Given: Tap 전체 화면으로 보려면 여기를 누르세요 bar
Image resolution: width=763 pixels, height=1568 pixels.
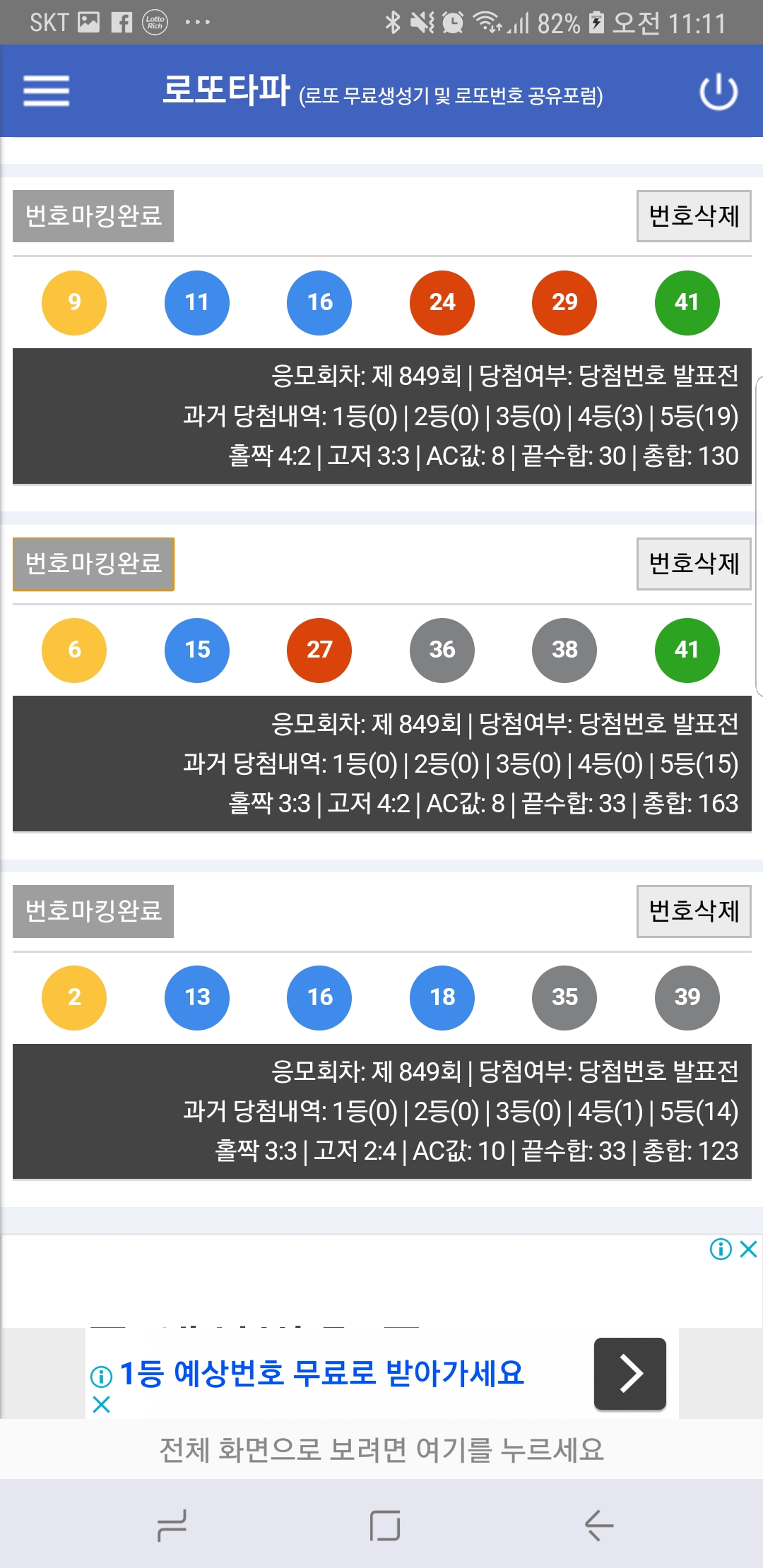Looking at the screenshot, I should [381, 1449].
